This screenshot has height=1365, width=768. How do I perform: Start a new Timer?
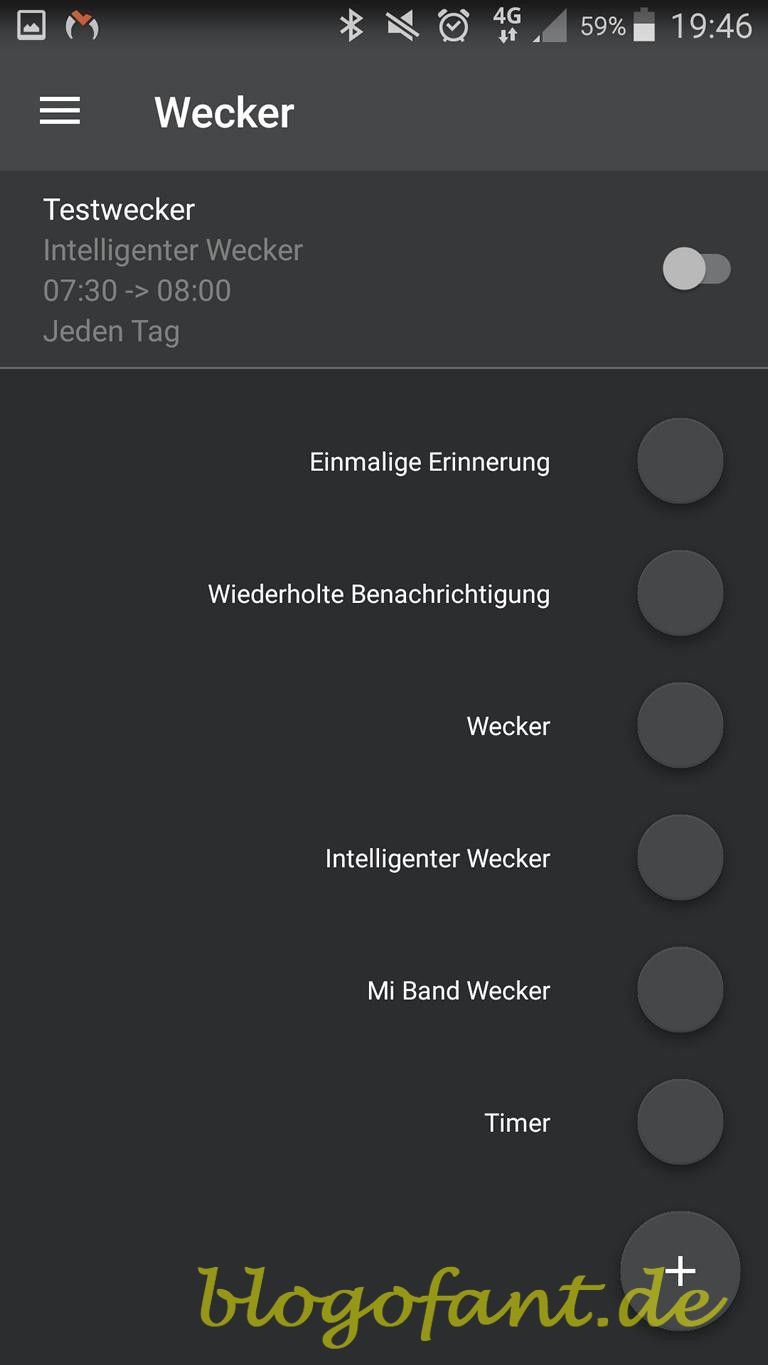coord(680,1121)
